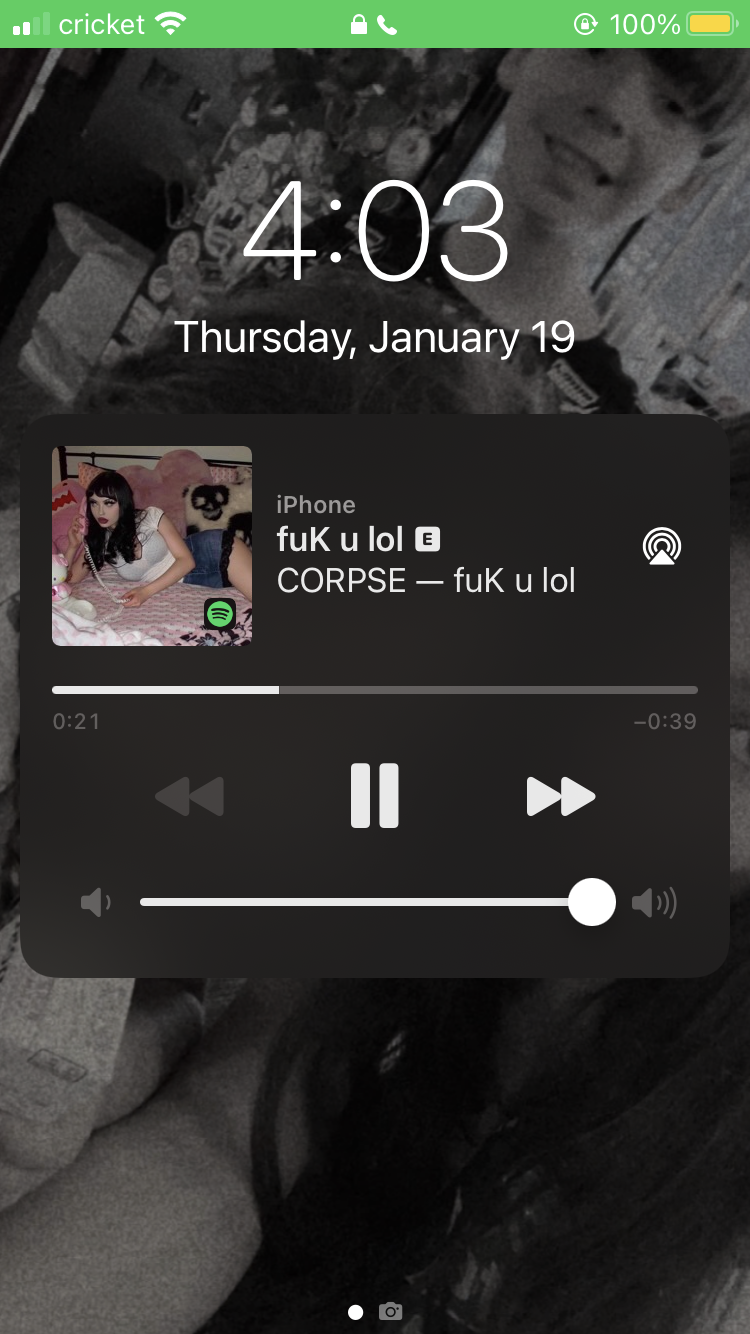Skip to the next track

click(x=560, y=797)
